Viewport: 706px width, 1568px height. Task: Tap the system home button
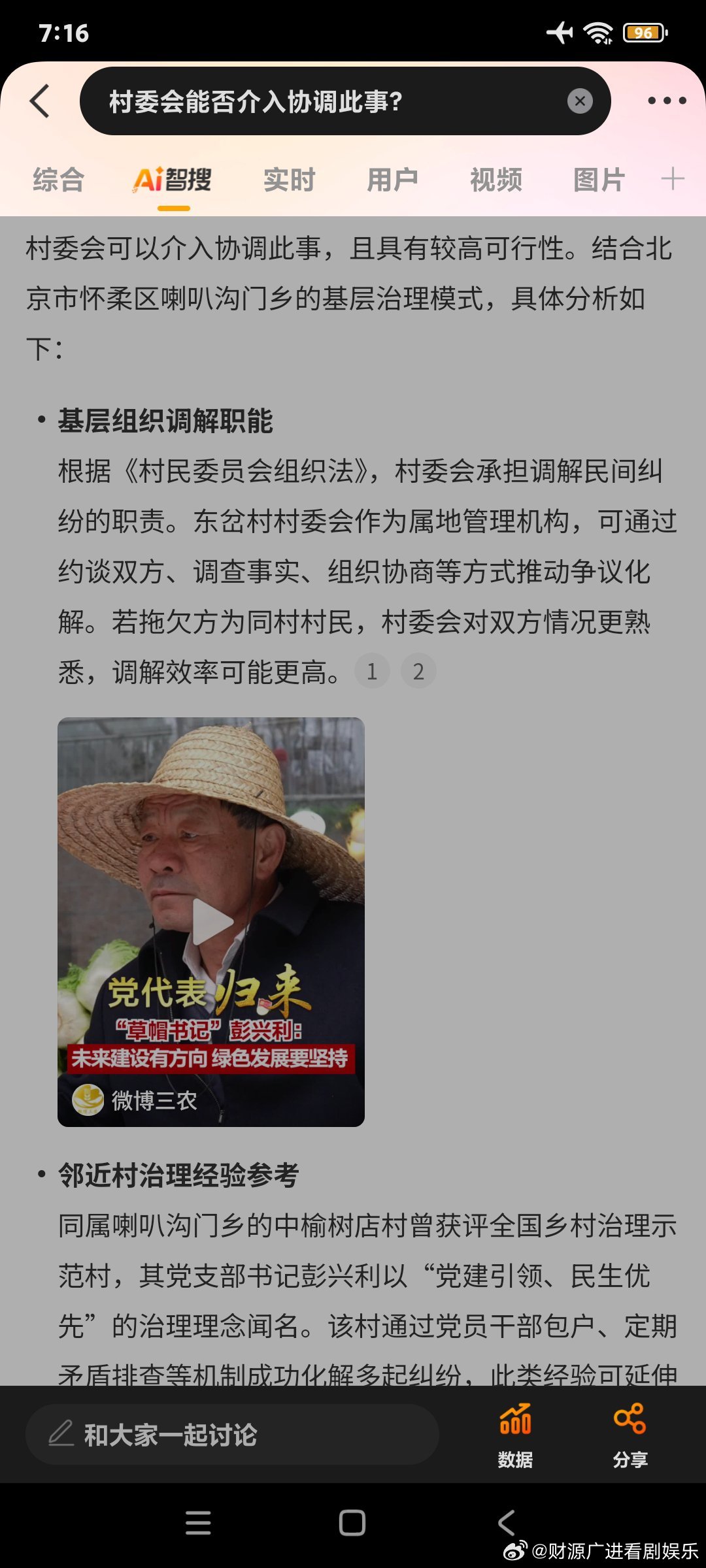[352, 1523]
